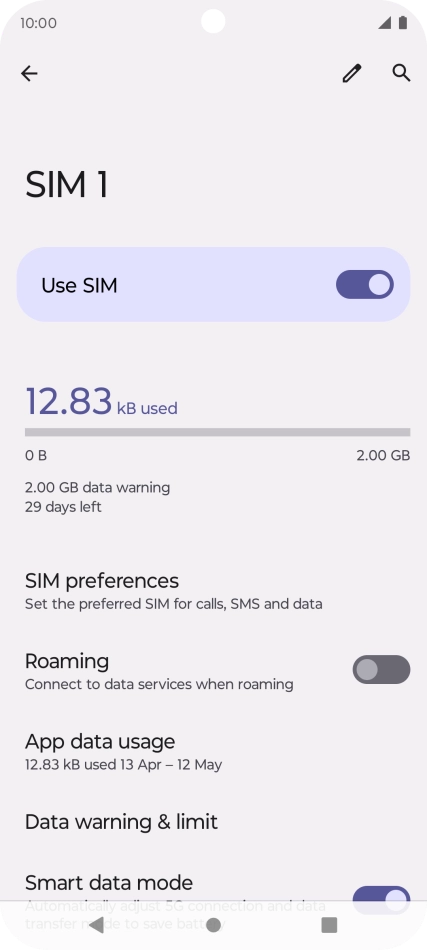The width and height of the screenshot is (427, 950).
Task: Turn off the Use SIM switch
Action: (365, 285)
